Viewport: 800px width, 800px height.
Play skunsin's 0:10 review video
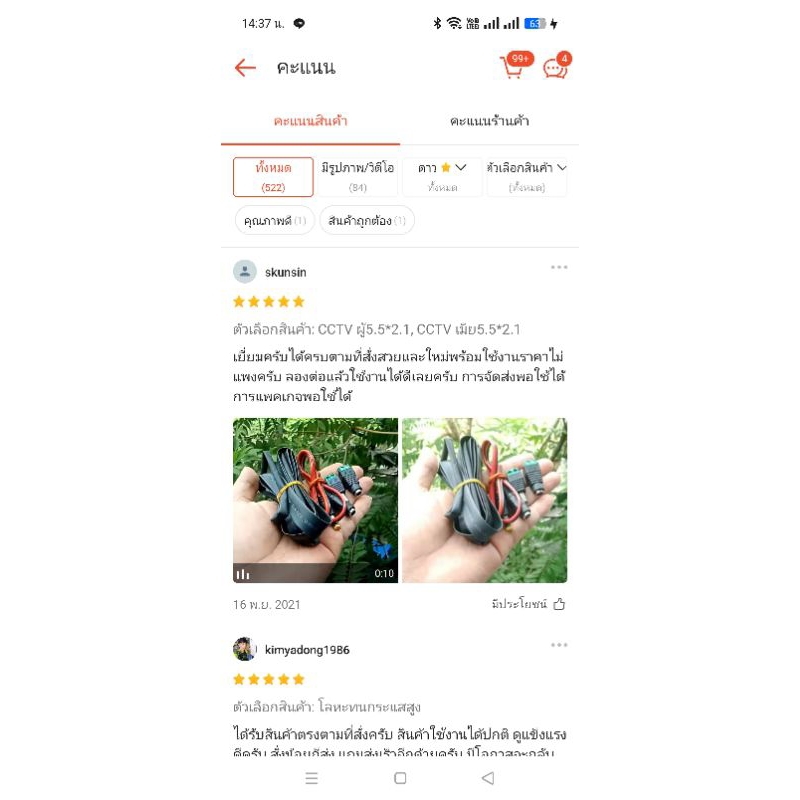click(315, 500)
